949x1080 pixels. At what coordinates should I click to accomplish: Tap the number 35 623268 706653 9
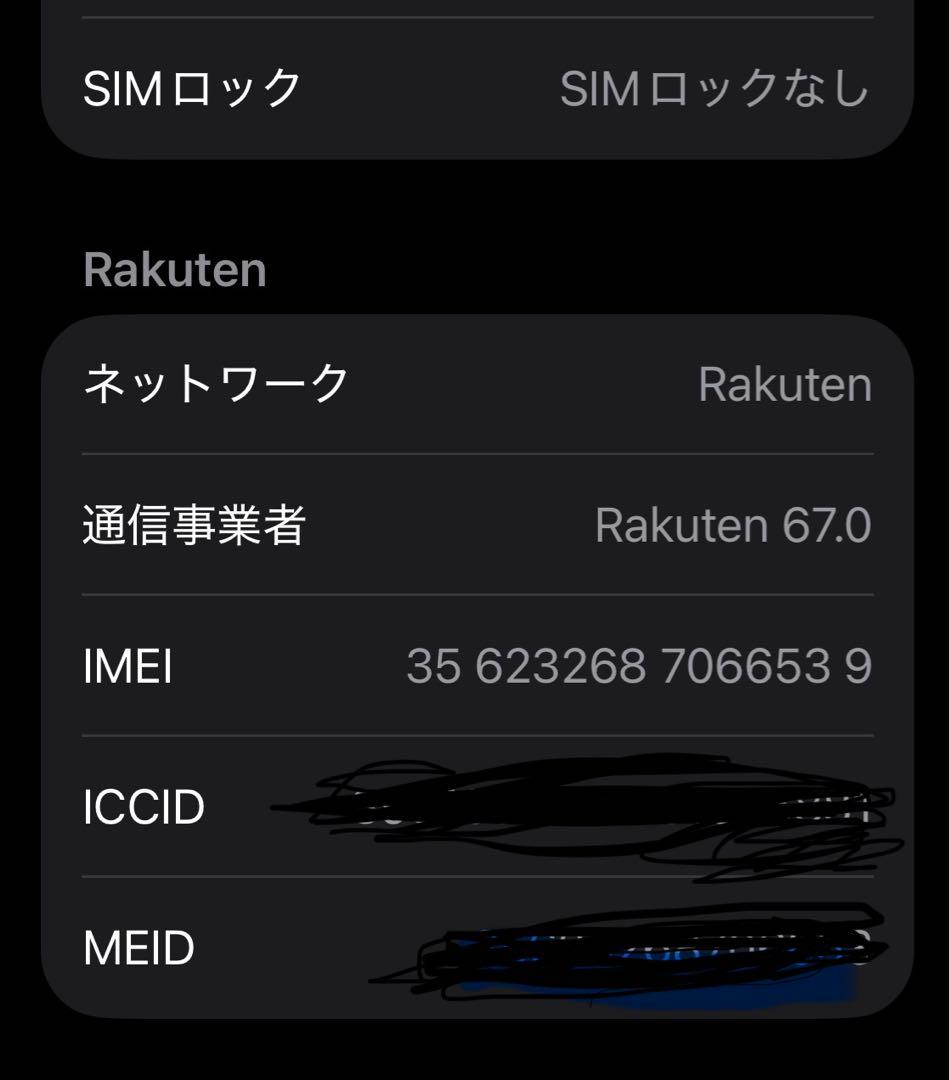coord(641,663)
